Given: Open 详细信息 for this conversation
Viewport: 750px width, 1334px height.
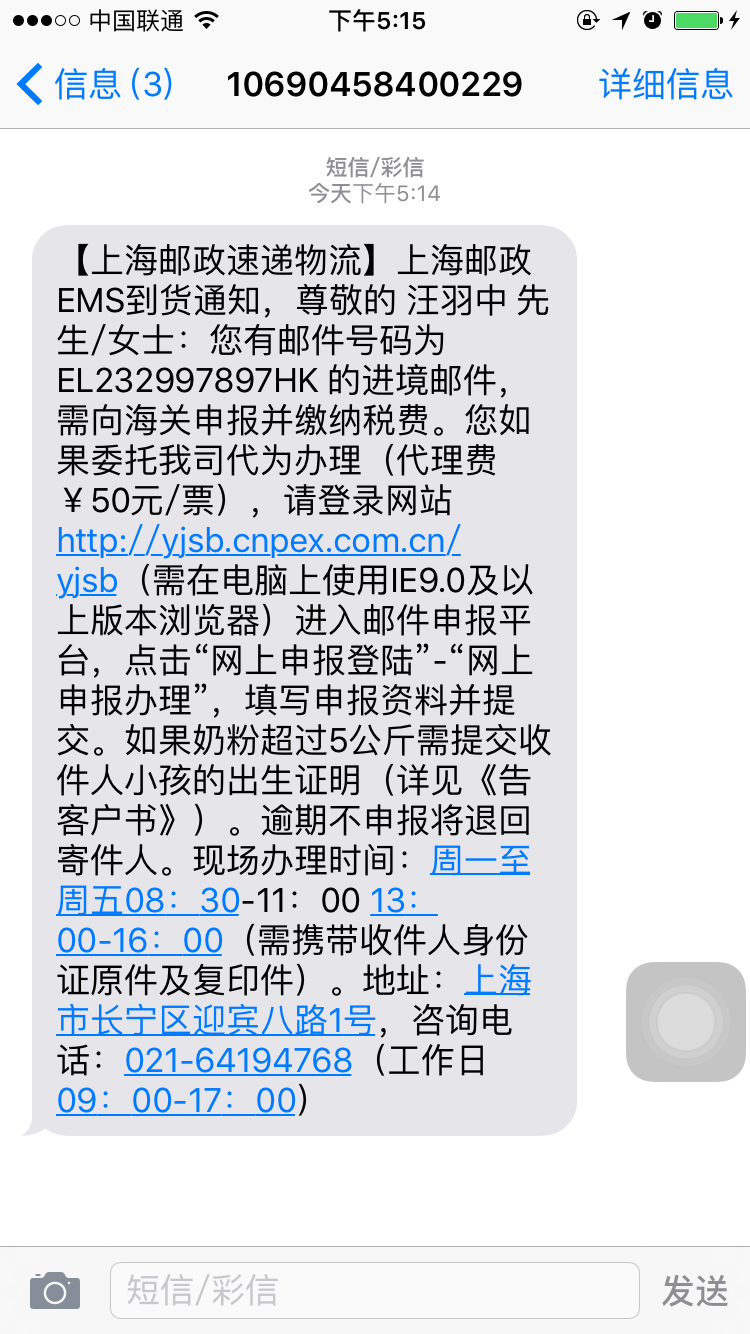Looking at the screenshot, I should [665, 84].
